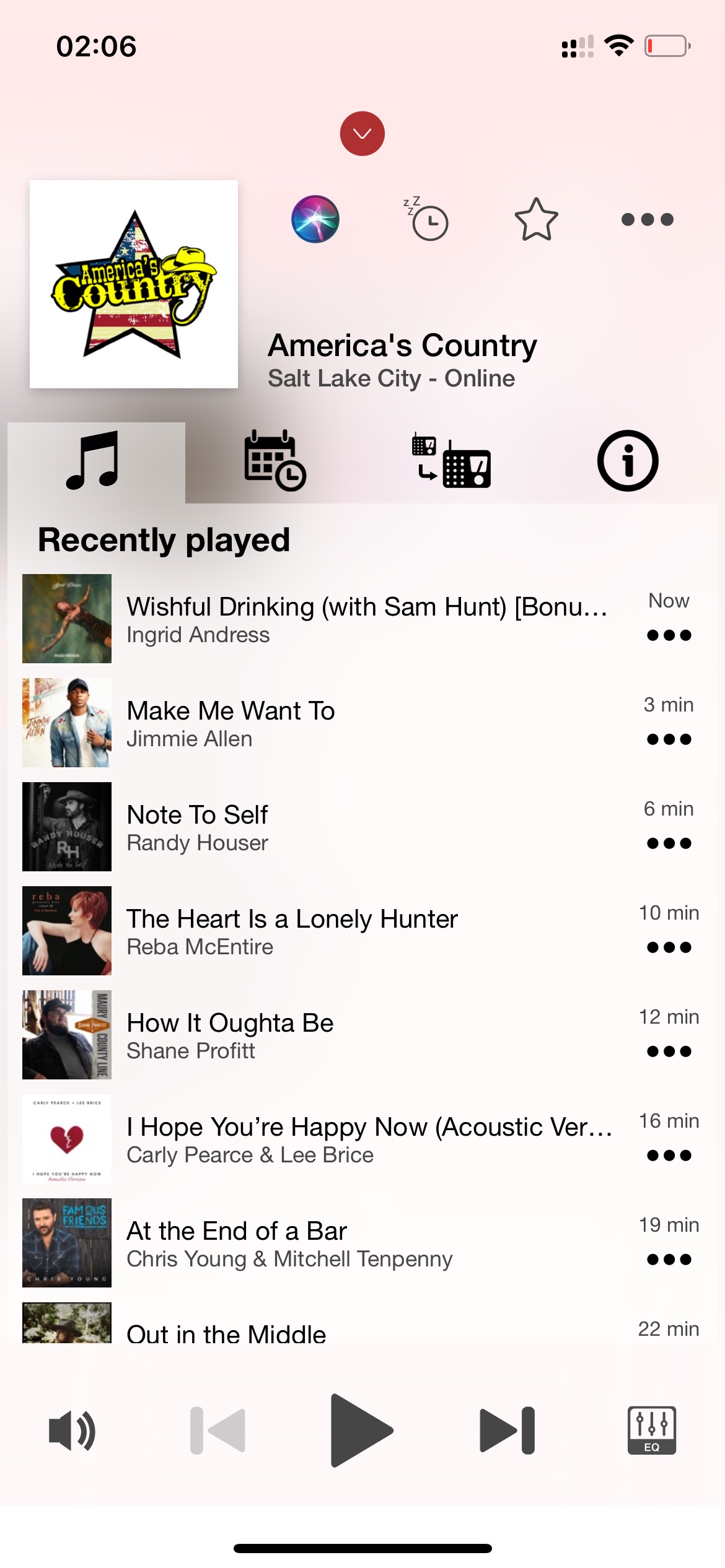Skip to the next station
This screenshot has width=725, height=1568.
click(507, 1431)
